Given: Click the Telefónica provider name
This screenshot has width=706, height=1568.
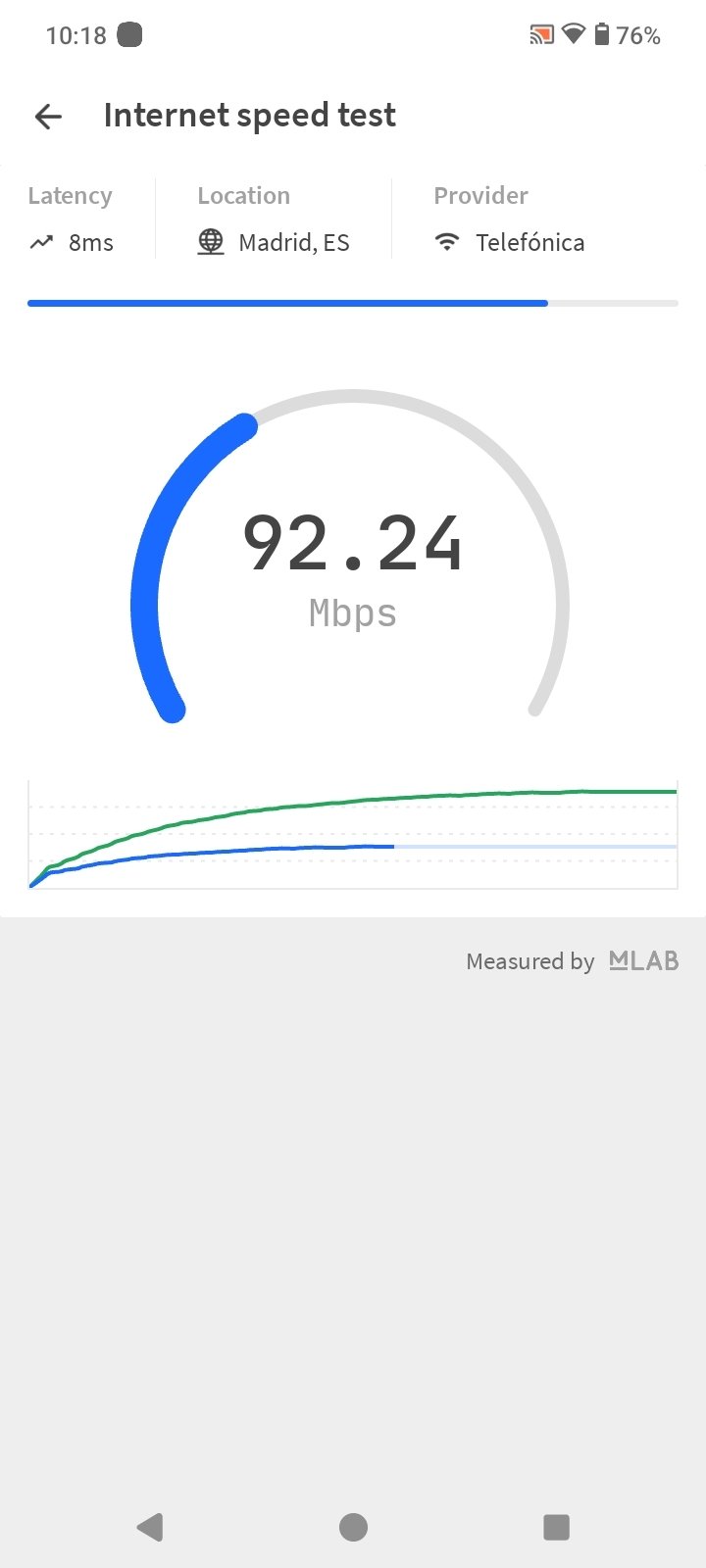Looking at the screenshot, I should pos(529,242).
